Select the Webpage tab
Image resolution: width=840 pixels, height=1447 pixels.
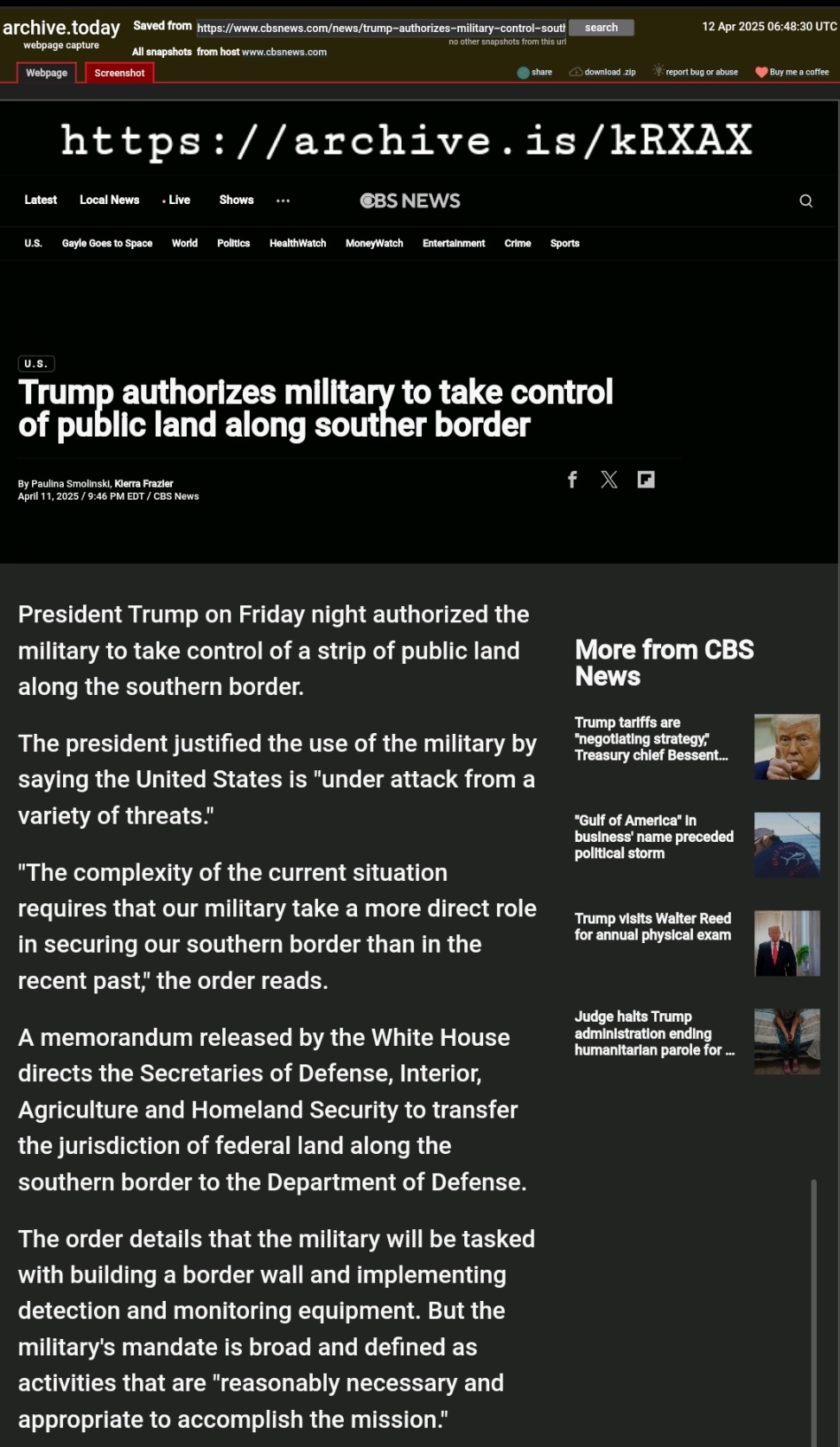coord(47,73)
